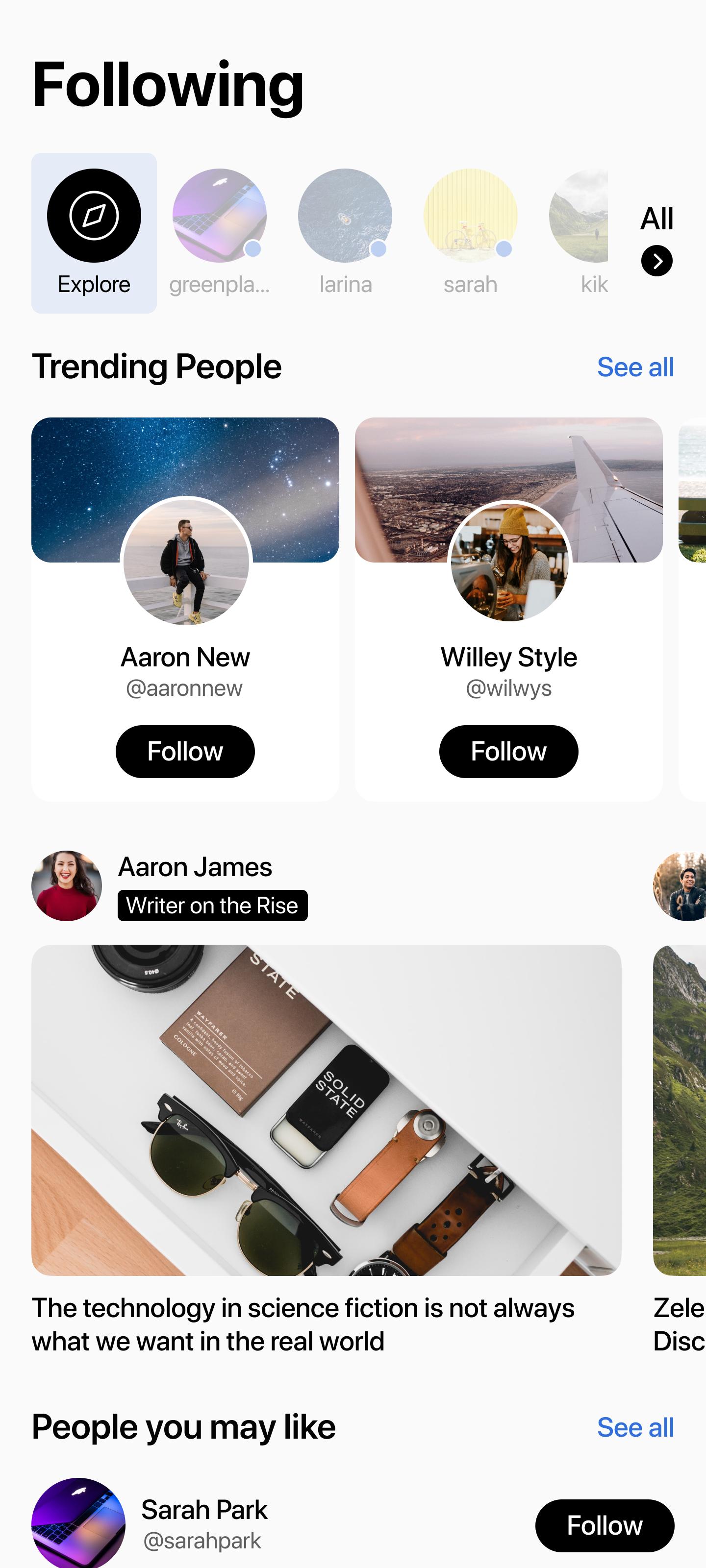706x1568 pixels.
Task: Select the Explore tab
Action: point(94,233)
